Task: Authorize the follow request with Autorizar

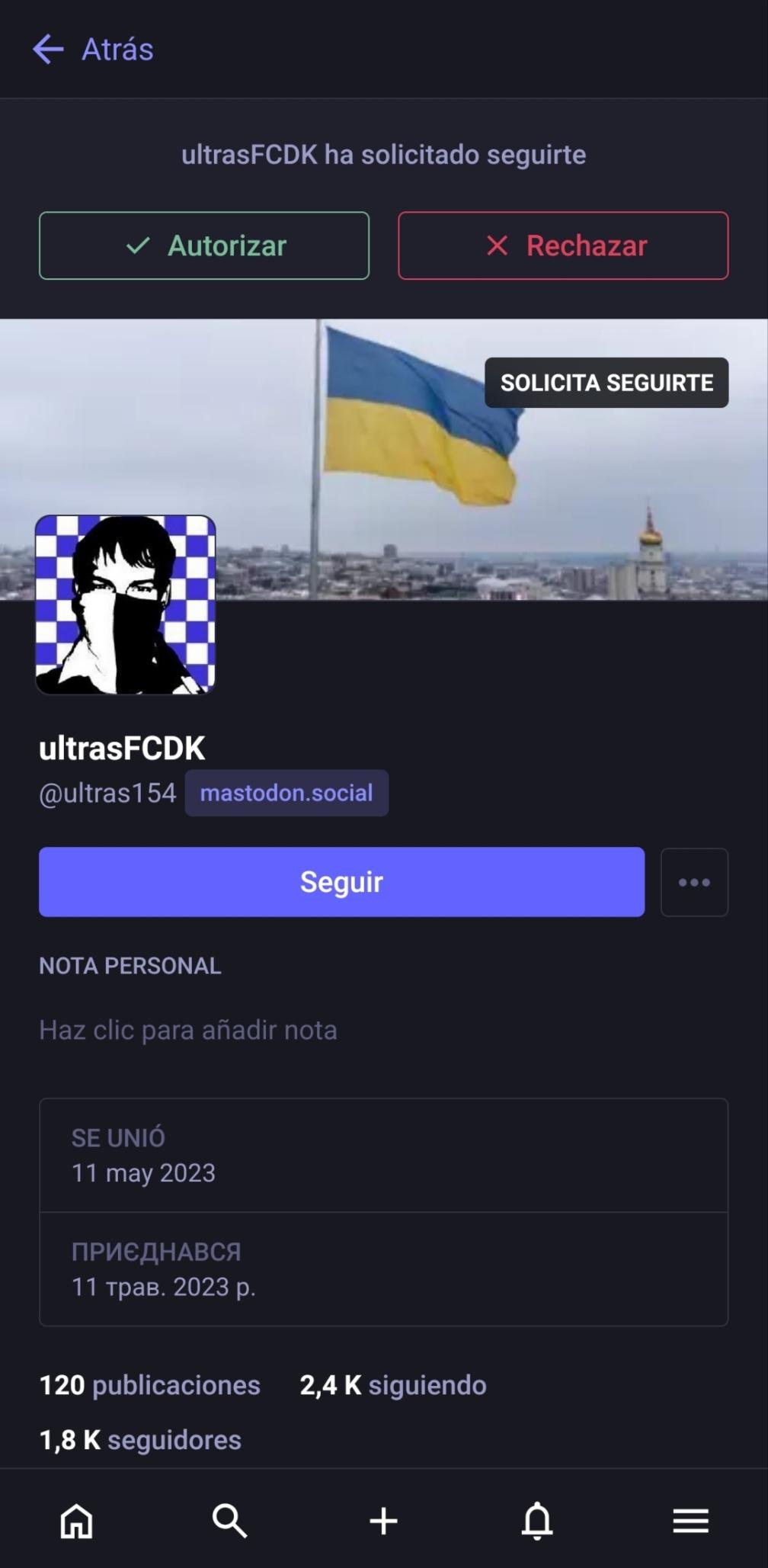Action: (204, 245)
